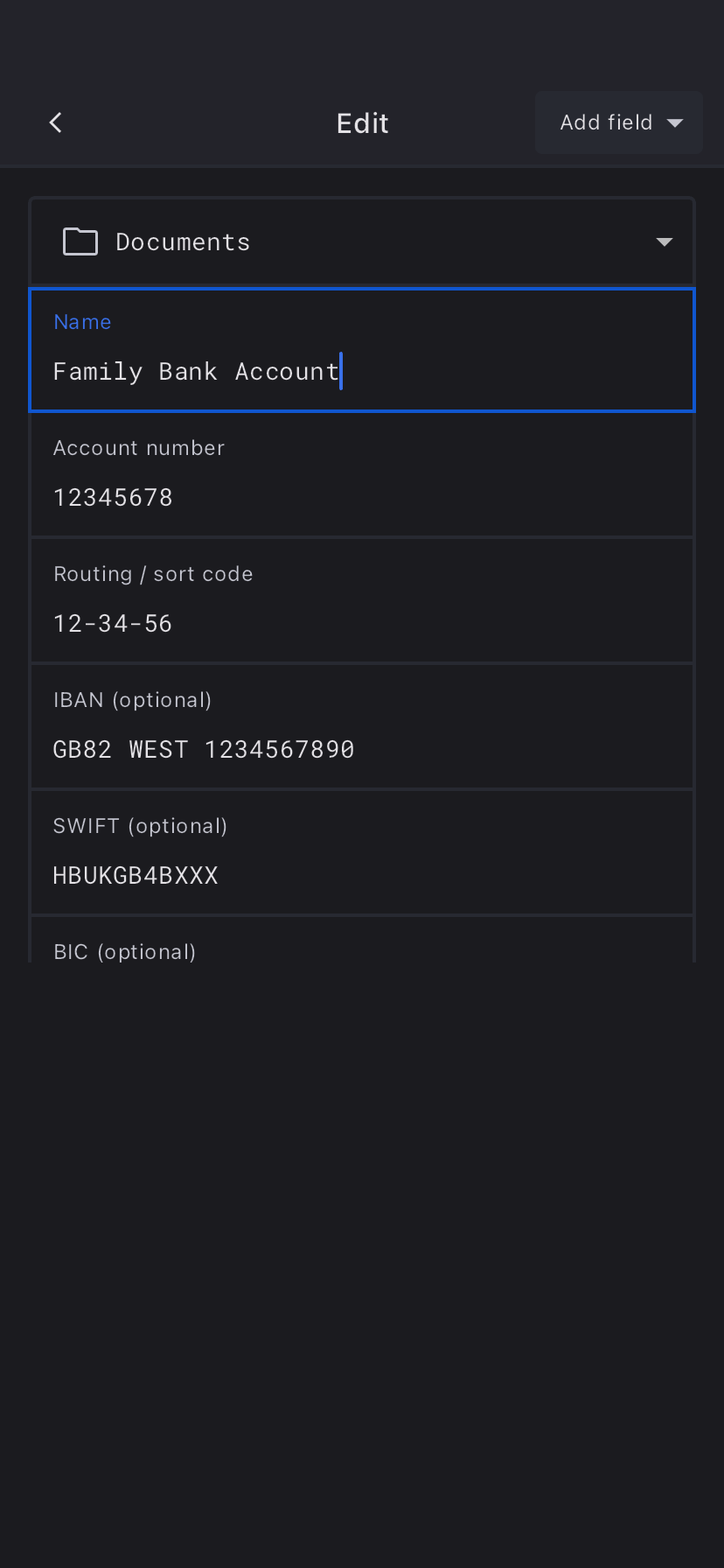The width and height of the screenshot is (724, 1568).
Task: Open the Add field dropdown
Action: click(x=619, y=122)
